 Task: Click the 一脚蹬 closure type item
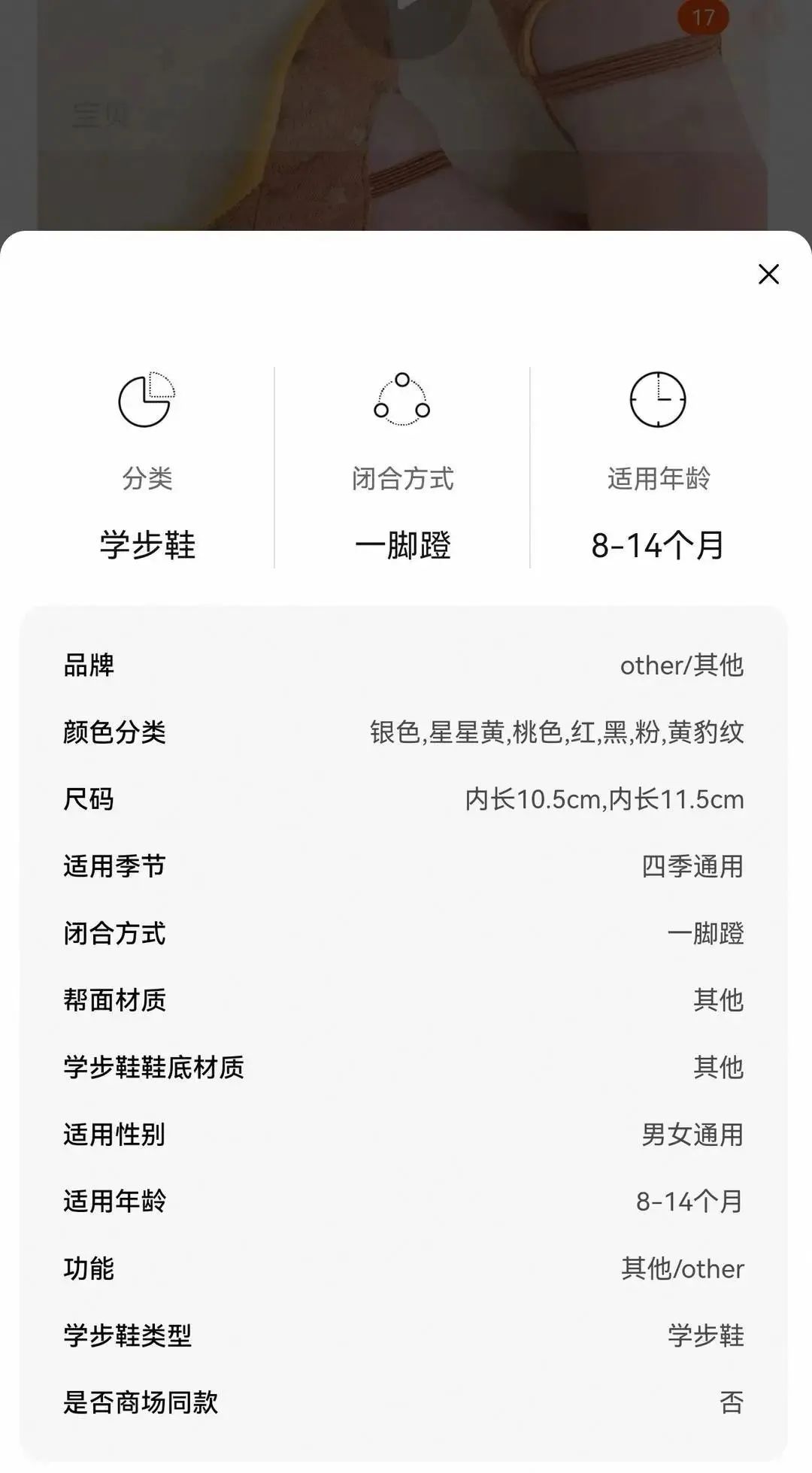pyautogui.click(x=404, y=544)
